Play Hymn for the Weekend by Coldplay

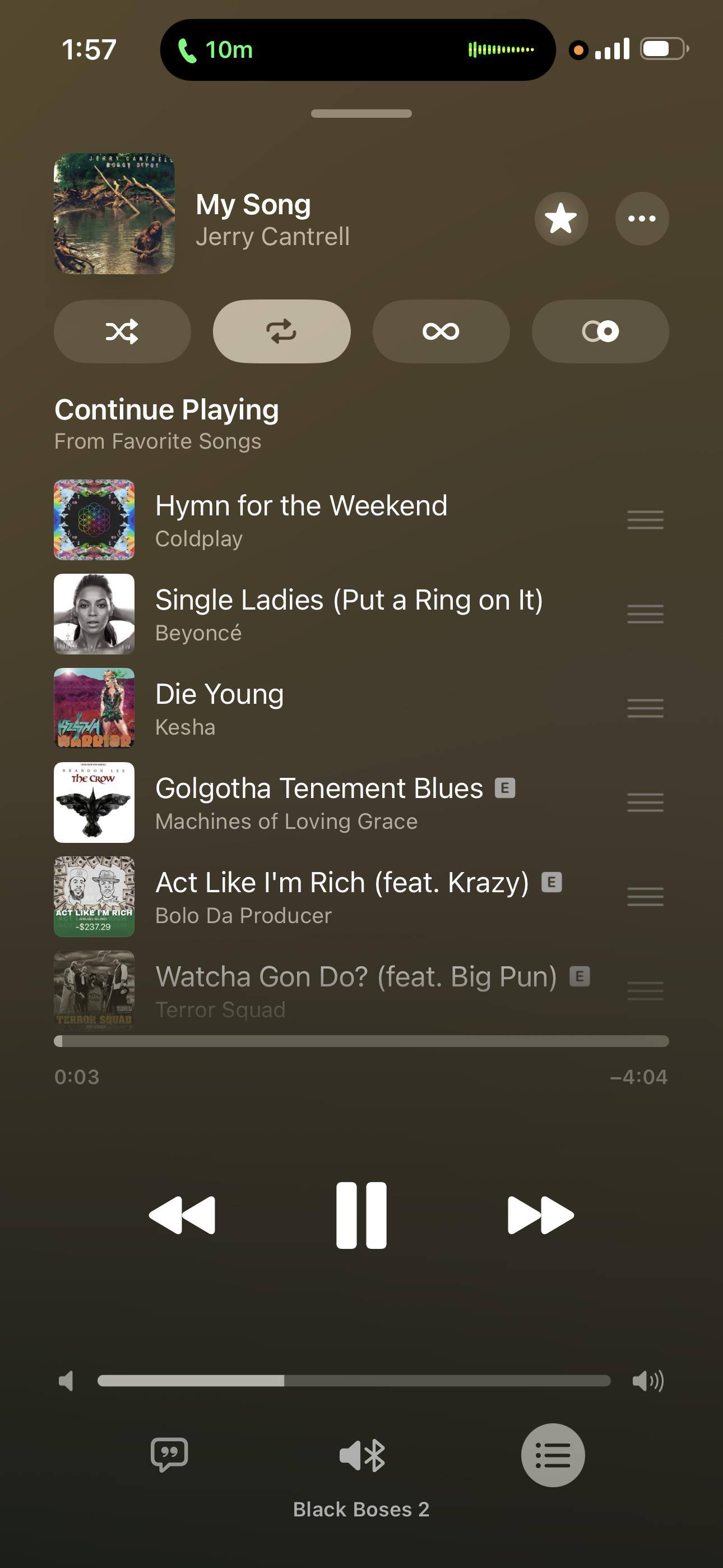(300, 520)
